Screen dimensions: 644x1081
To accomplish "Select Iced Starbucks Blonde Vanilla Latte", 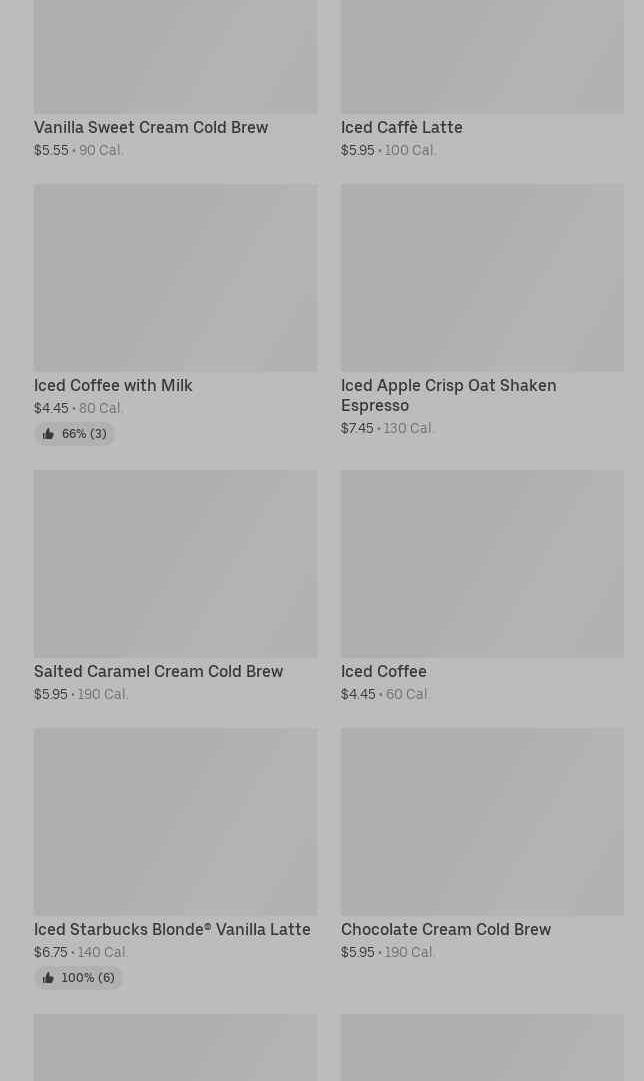I will (175, 858).
